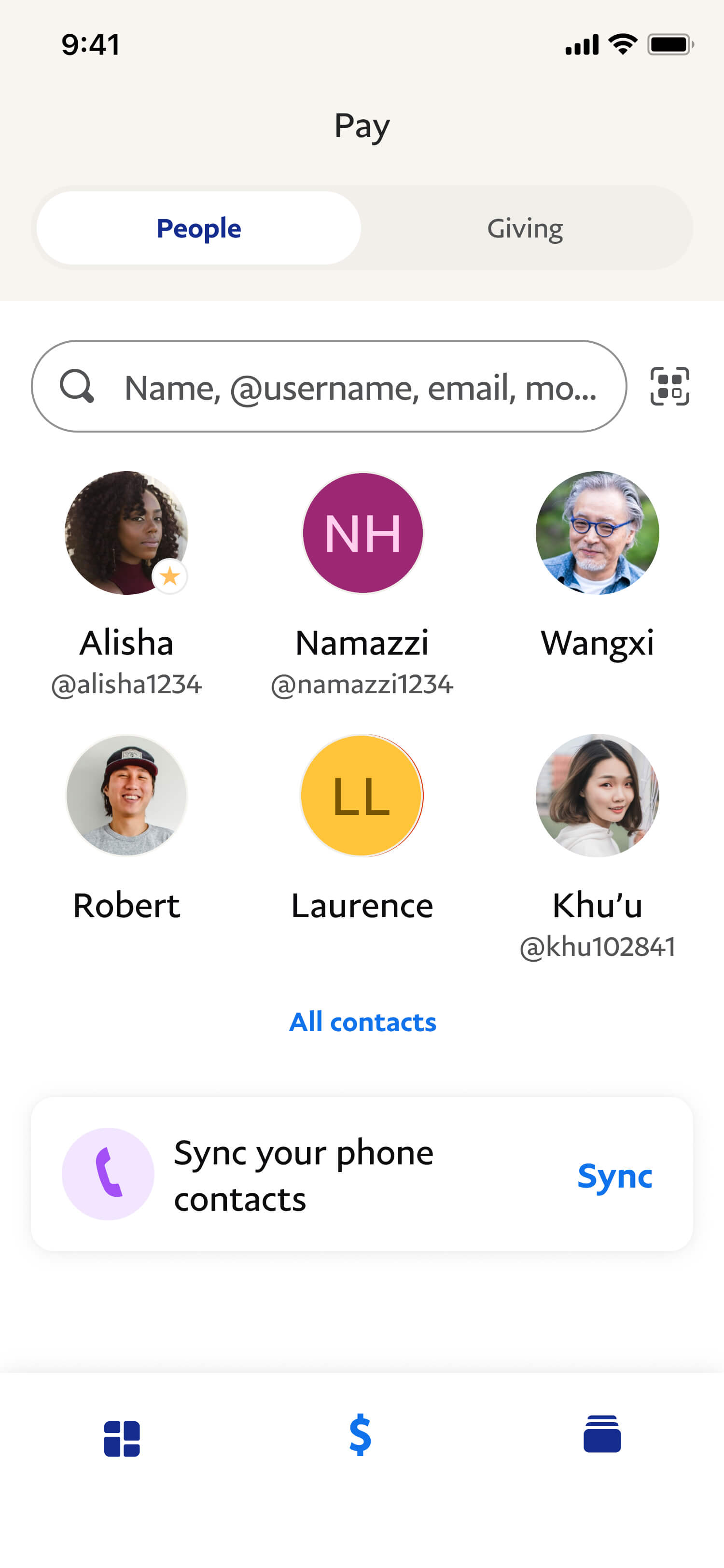The image size is (724, 1568).
Task: Open the wallet icon in bottom navigation
Action: click(602, 1437)
